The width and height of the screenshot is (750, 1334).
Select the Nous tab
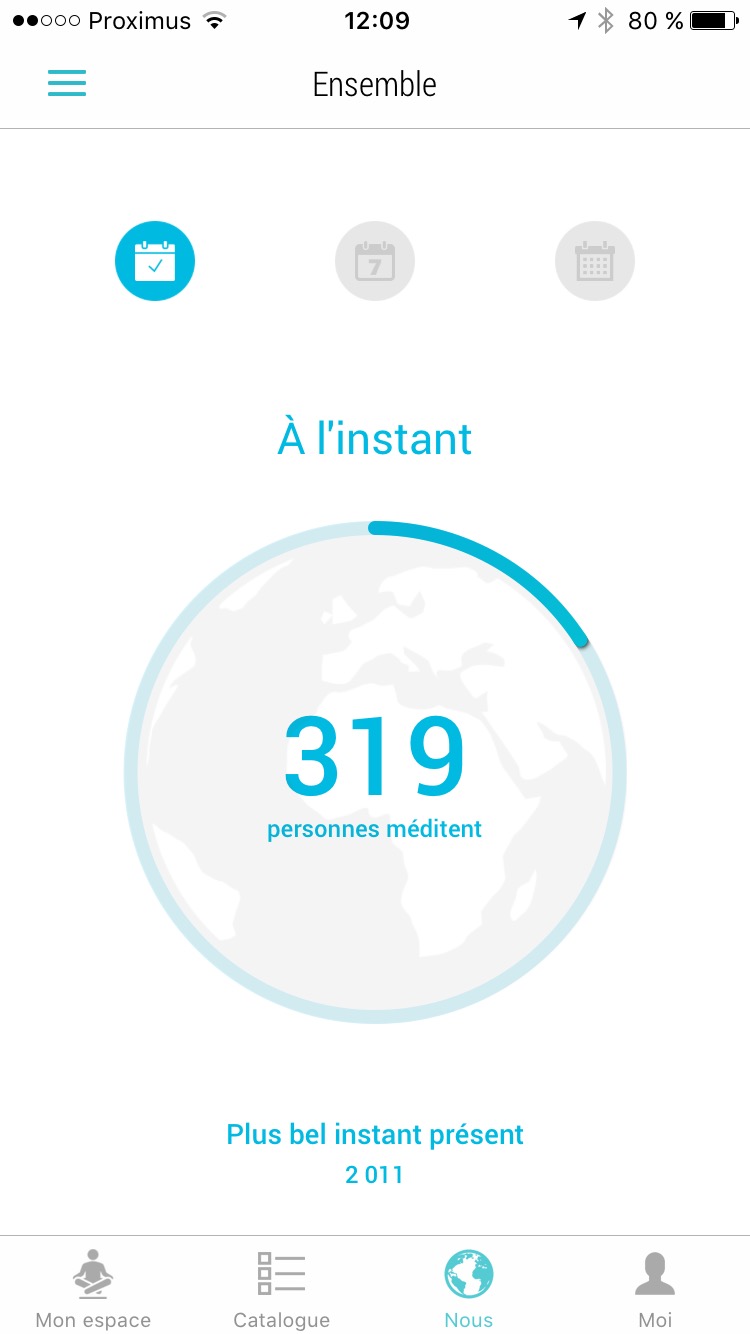pyautogui.click(x=469, y=1287)
